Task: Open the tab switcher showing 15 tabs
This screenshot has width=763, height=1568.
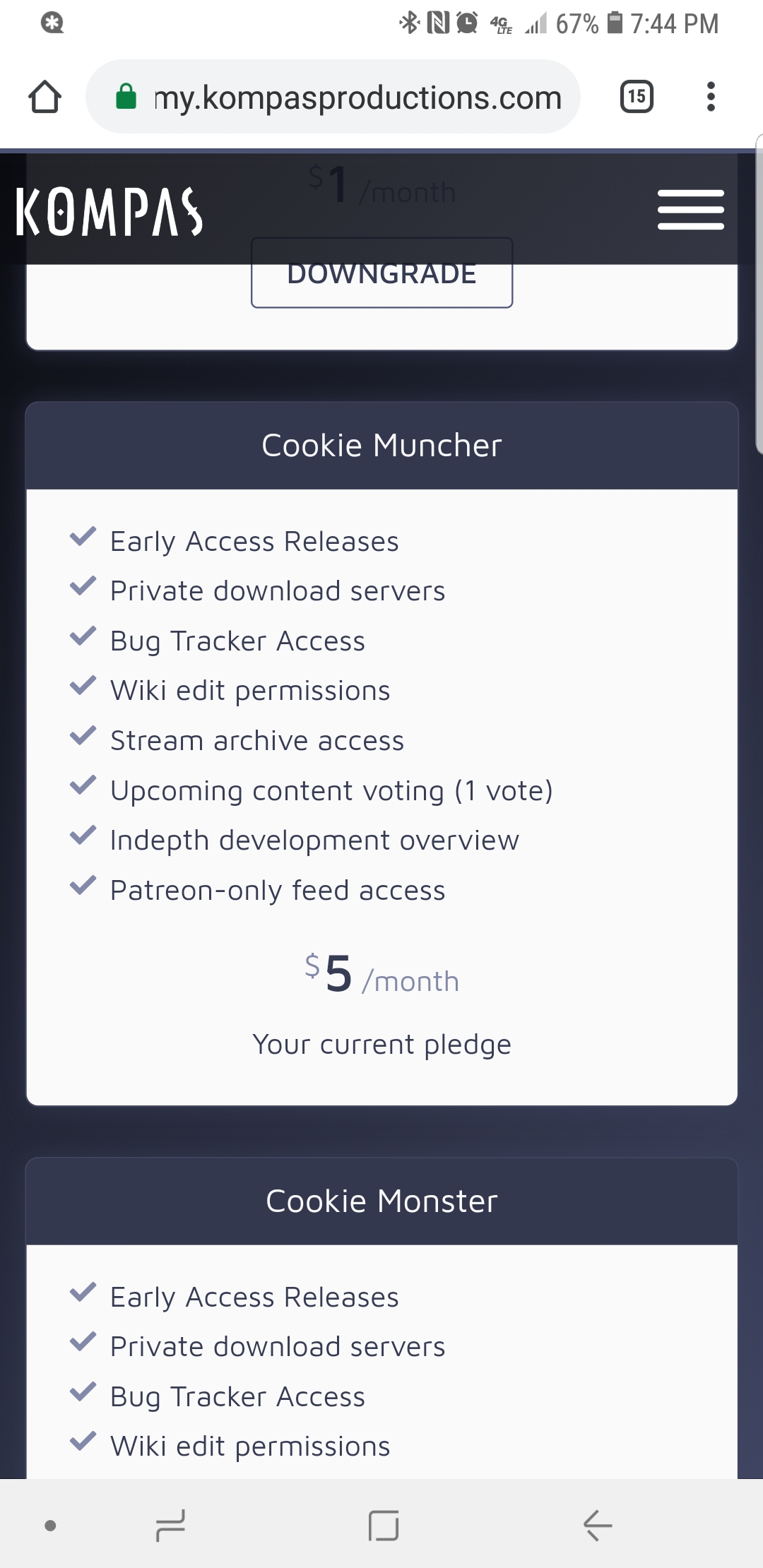Action: [x=636, y=97]
